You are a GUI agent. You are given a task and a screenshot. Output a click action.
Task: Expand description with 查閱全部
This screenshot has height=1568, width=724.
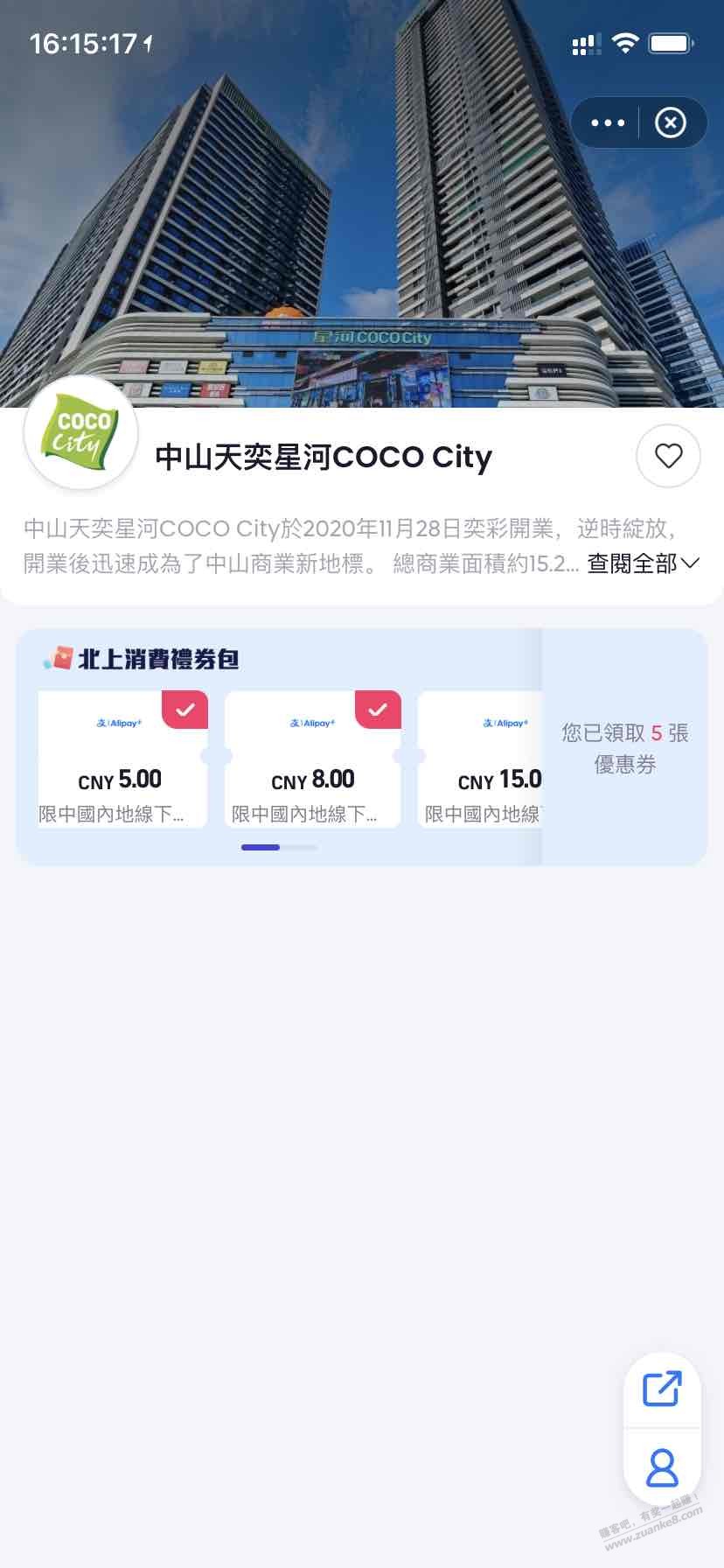pyautogui.click(x=643, y=563)
